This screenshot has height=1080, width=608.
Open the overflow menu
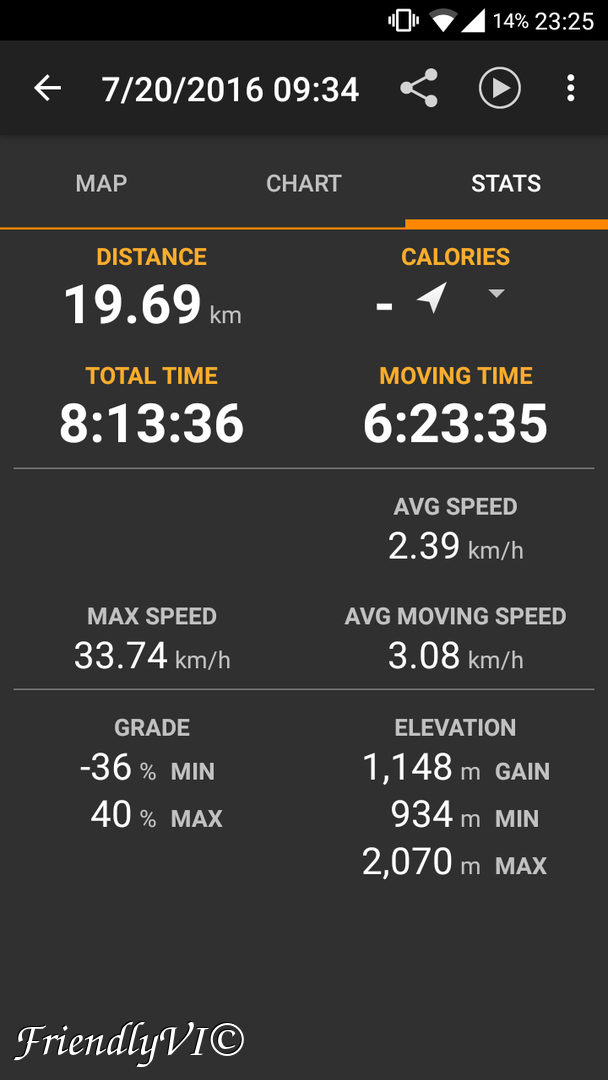571,88
